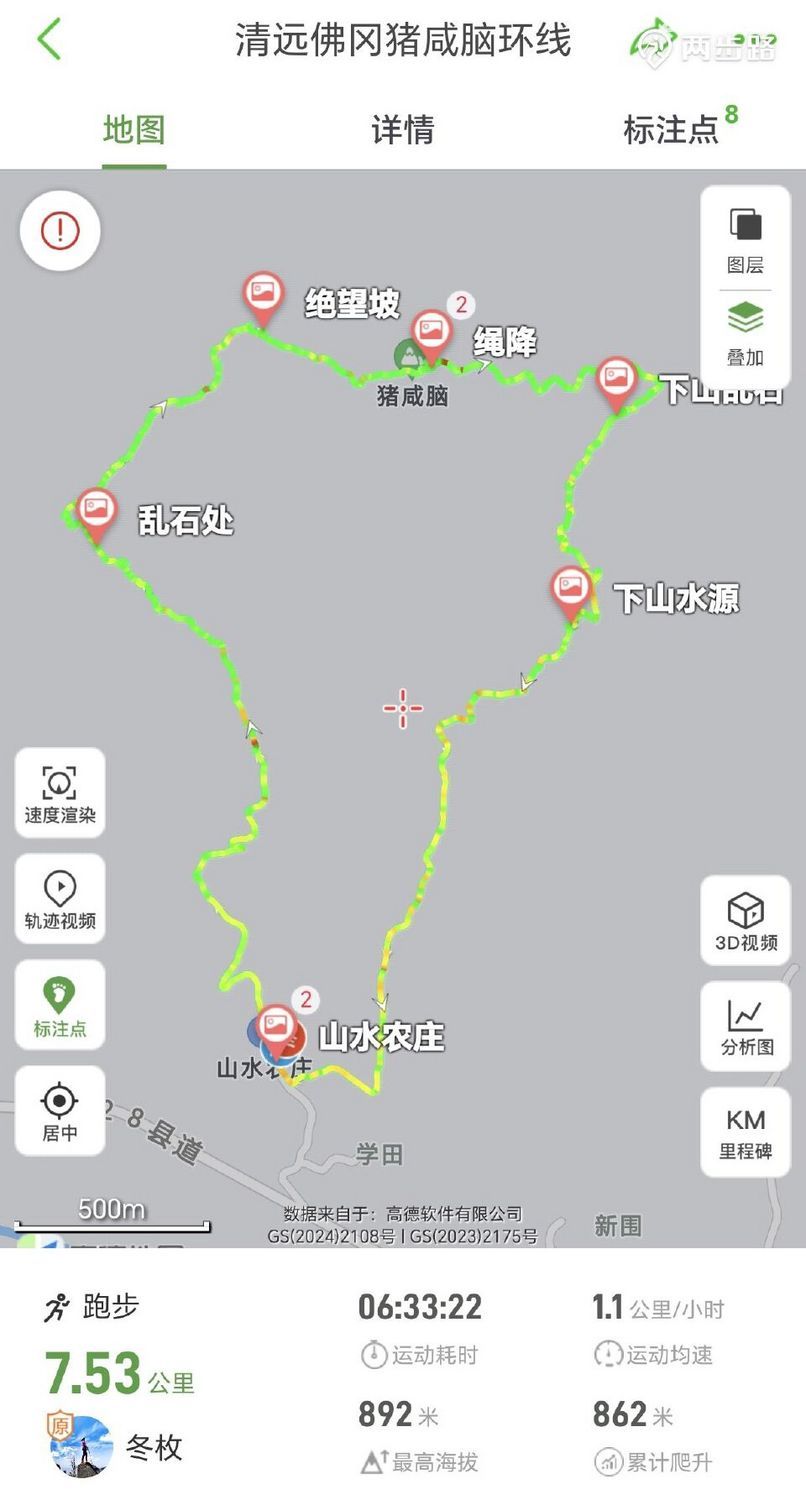Enable 速度渲染 speed rendering

(x=60, y=793)
